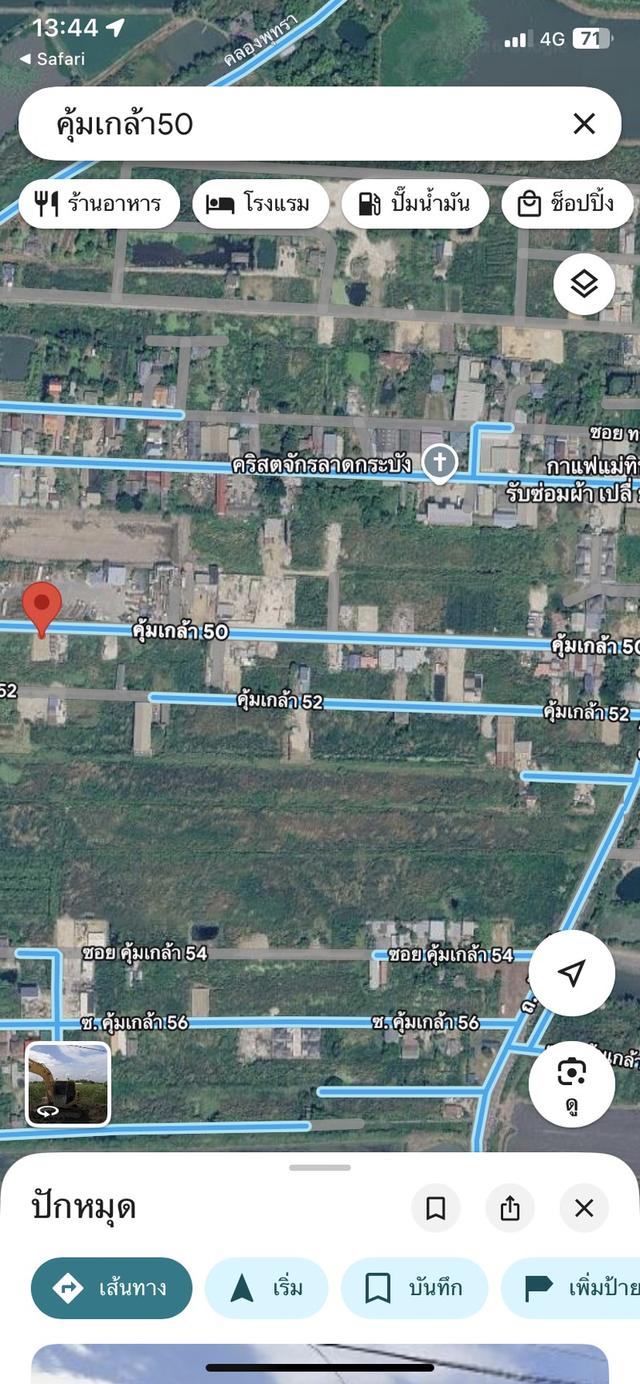This screenshot has height=1384, width=640.
Task: Tap the ช็อปปิ้ง category chip
Action: [566, 205]
